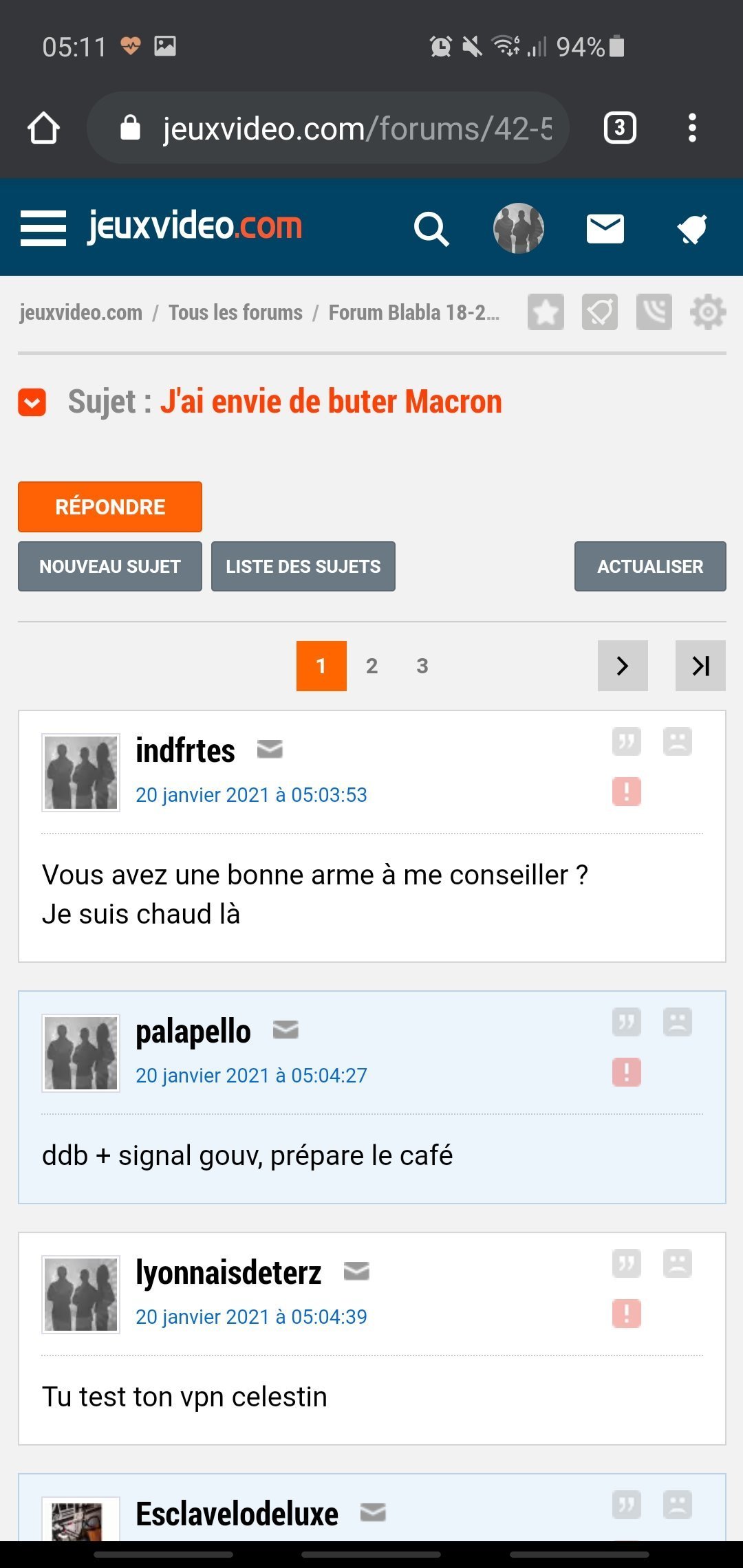Go to page 2 of the topic
Screen dimensions: 743x1568
pos(371,666)
